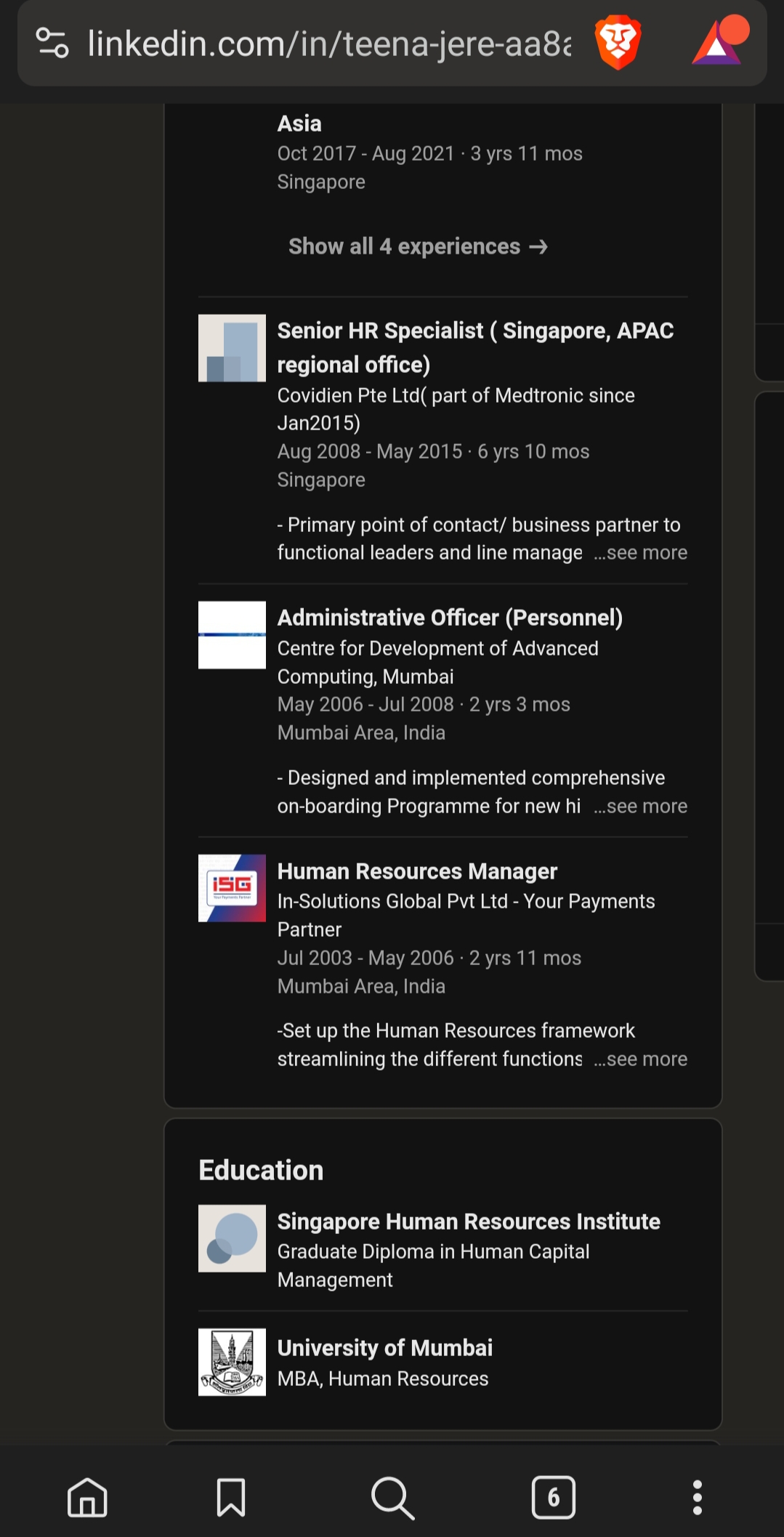Image resolution: width=784 pixels, height=1537 pixels.
Task: Open the site settings icon in address bar
Action: [52, 43]
